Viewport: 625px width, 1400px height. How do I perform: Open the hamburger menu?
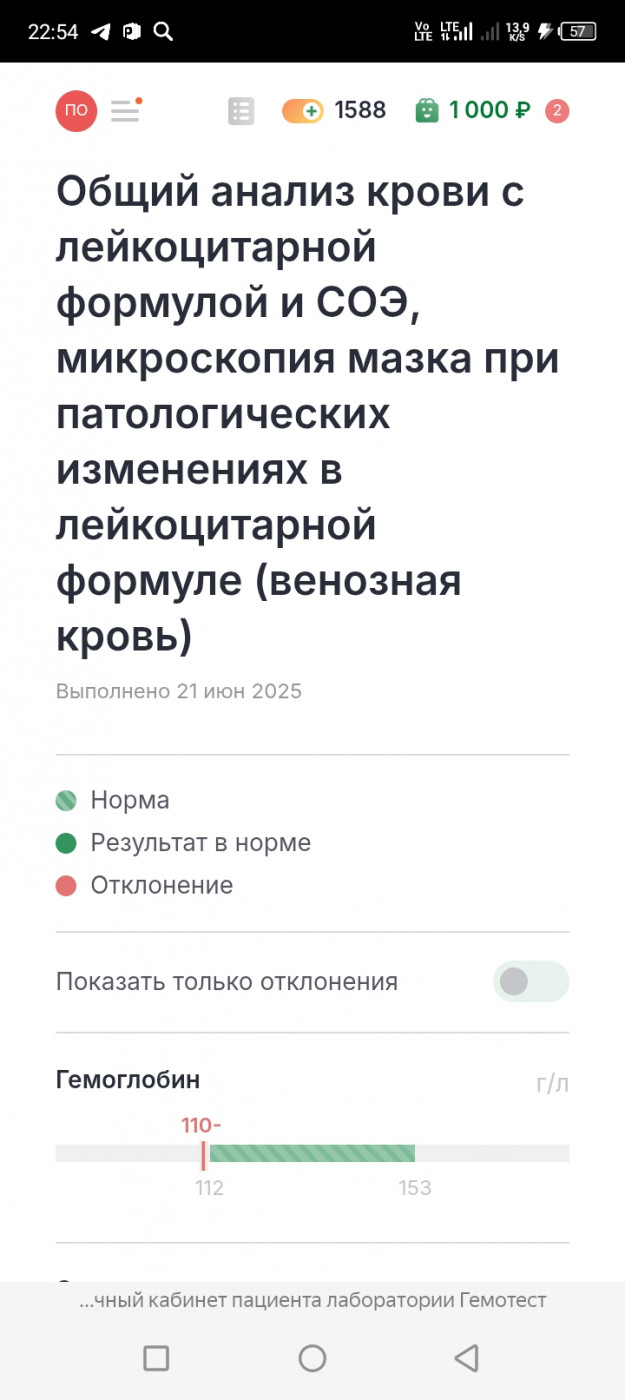click(x=126, y=110)
